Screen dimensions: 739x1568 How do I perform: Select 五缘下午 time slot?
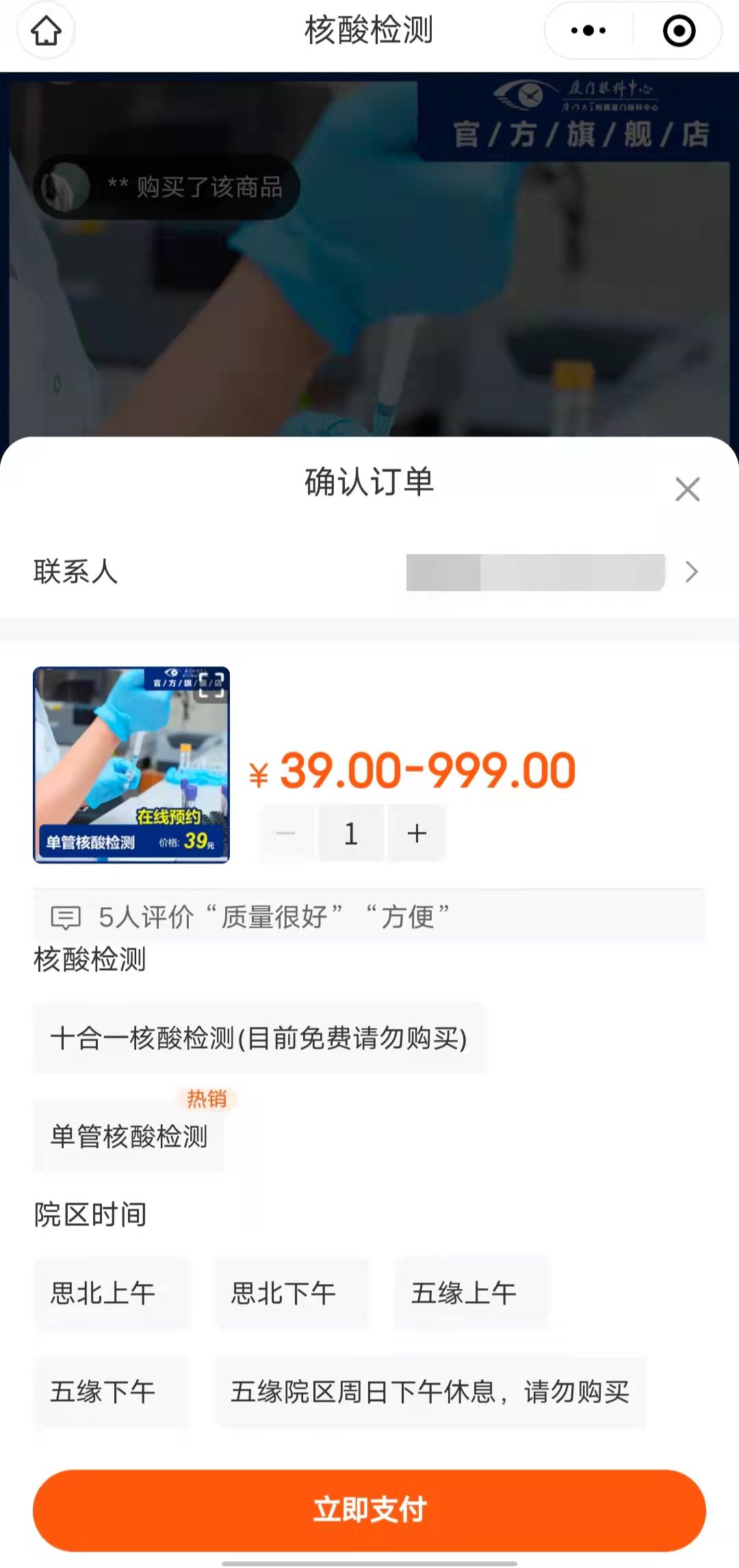(103, 1391)
